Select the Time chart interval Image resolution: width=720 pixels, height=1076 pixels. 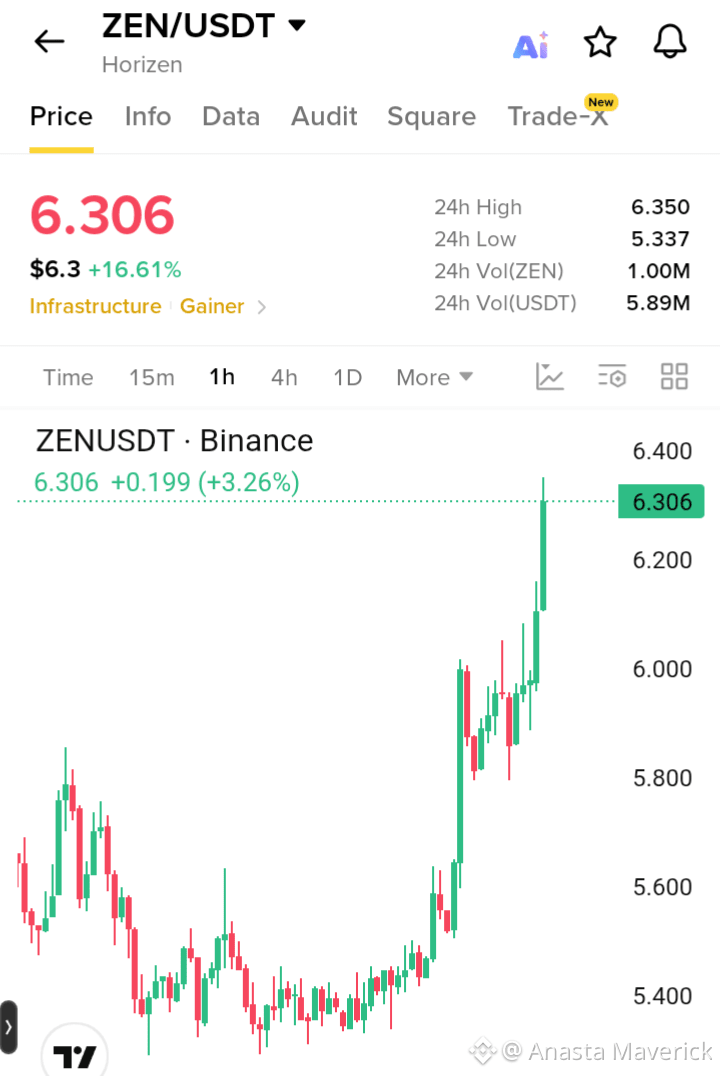(x=68, y=377)
